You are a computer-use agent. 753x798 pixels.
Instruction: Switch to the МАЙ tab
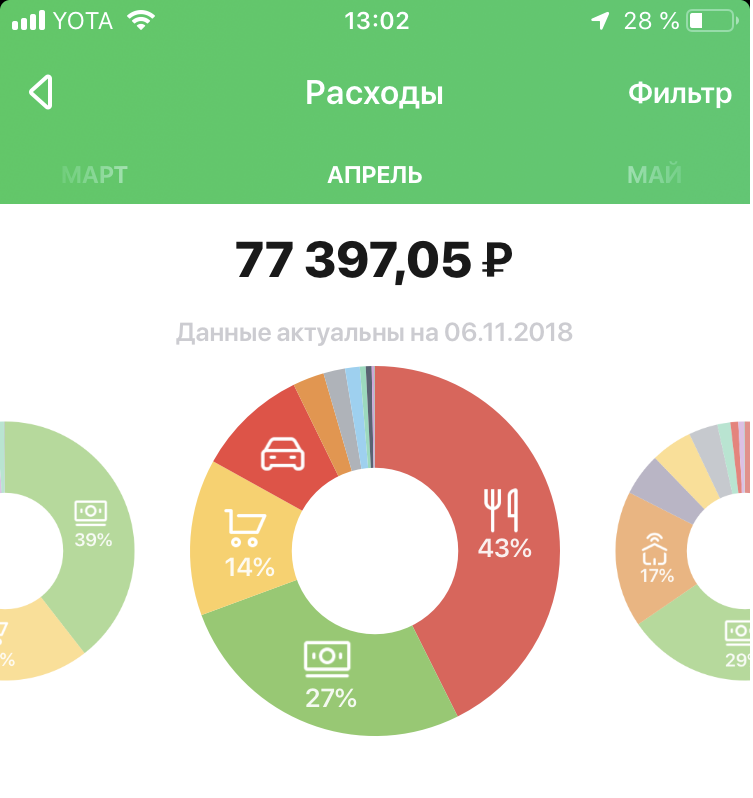pyautogui.click(x=654, y=176)
